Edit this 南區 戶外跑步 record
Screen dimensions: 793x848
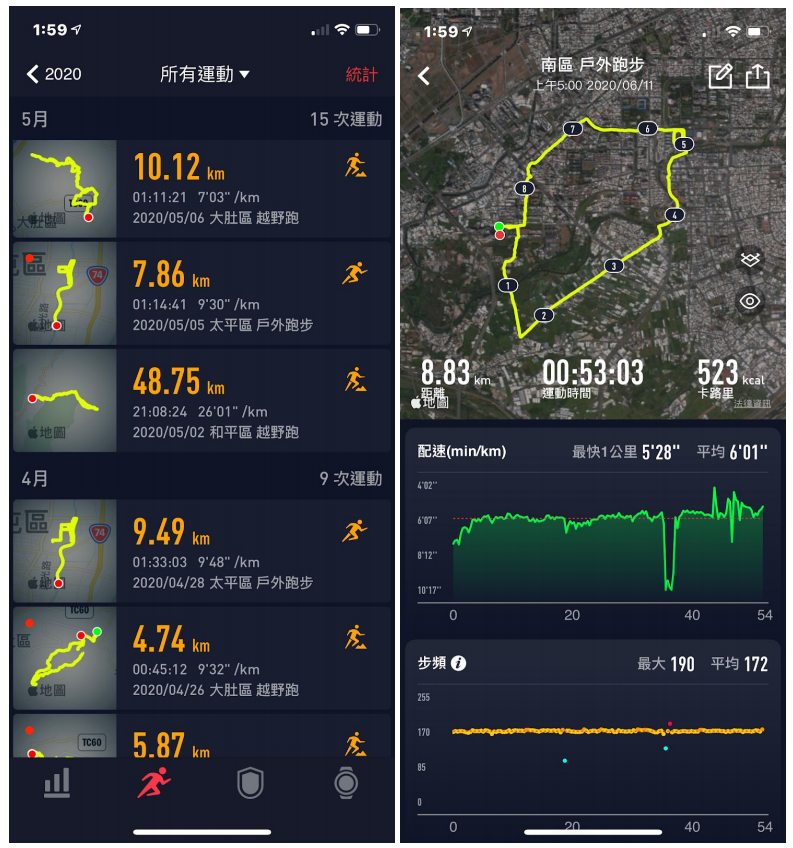pos(721,76)
